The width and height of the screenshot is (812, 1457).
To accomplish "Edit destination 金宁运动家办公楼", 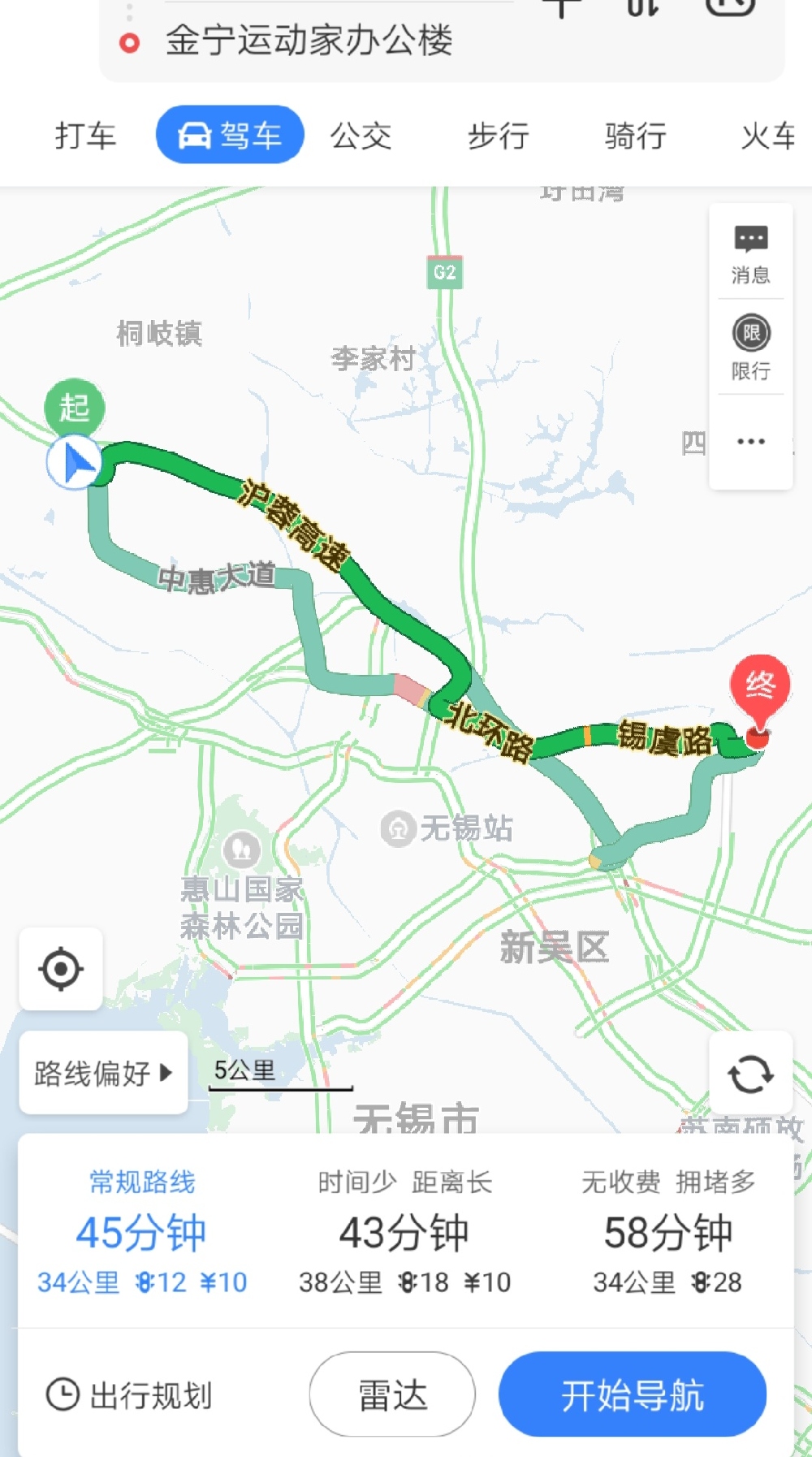I will click(x=309, y=41).
